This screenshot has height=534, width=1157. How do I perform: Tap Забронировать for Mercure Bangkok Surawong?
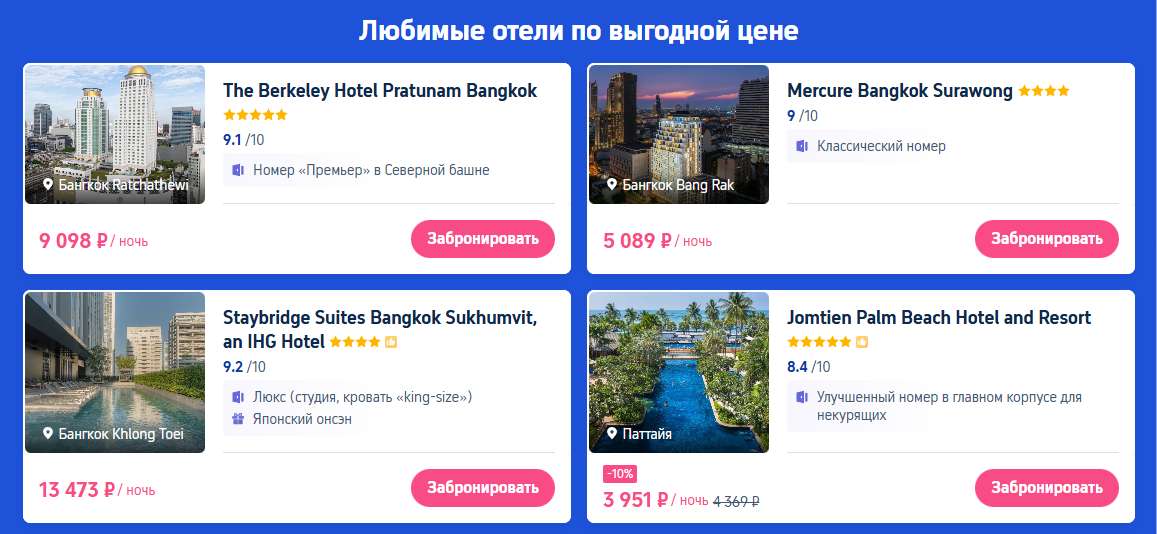(x=1046, y=239)
